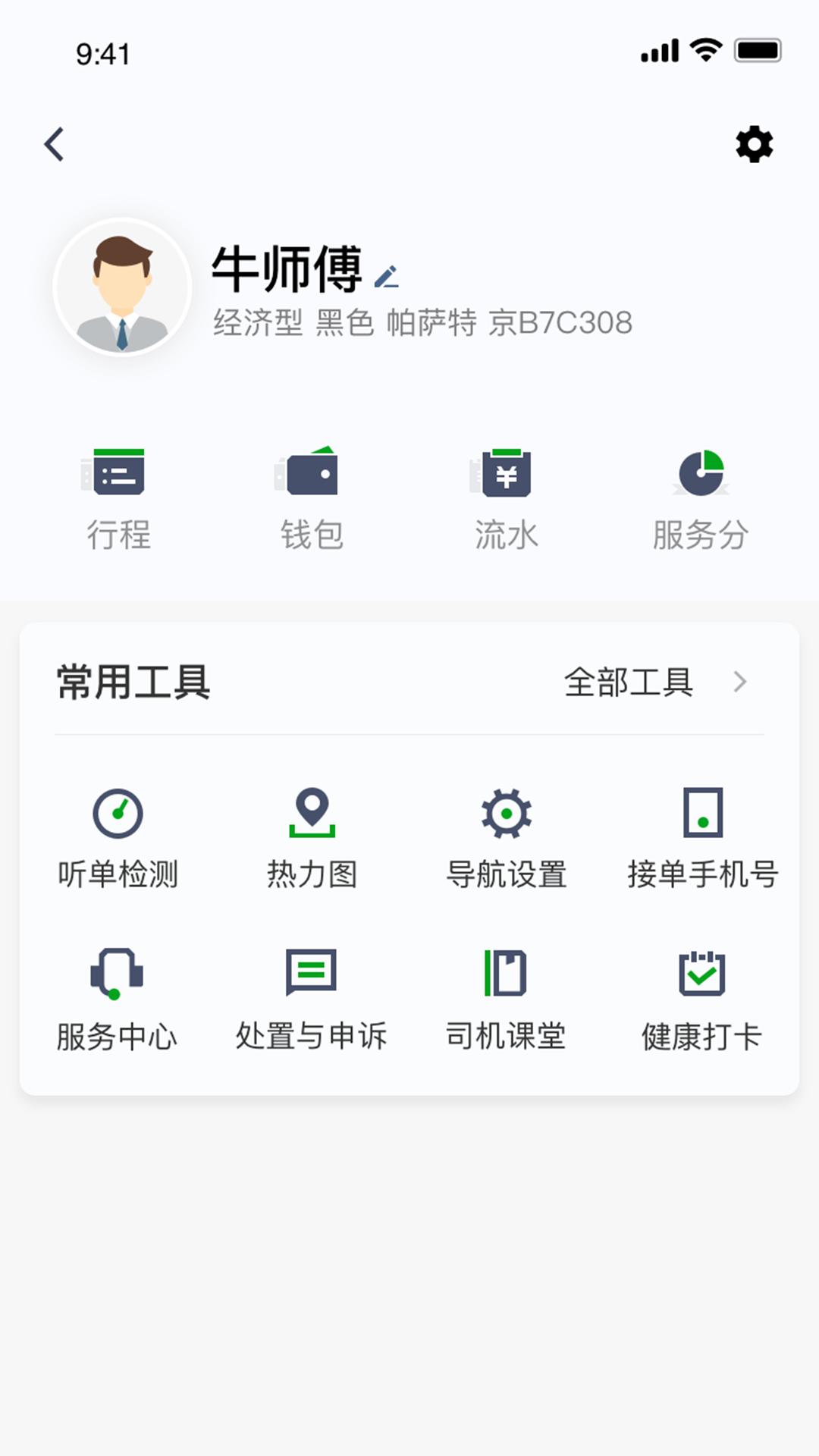This screenshot has height=1456, width=819.
Task: Open the settings gear at top right
Action: [753, 143]
